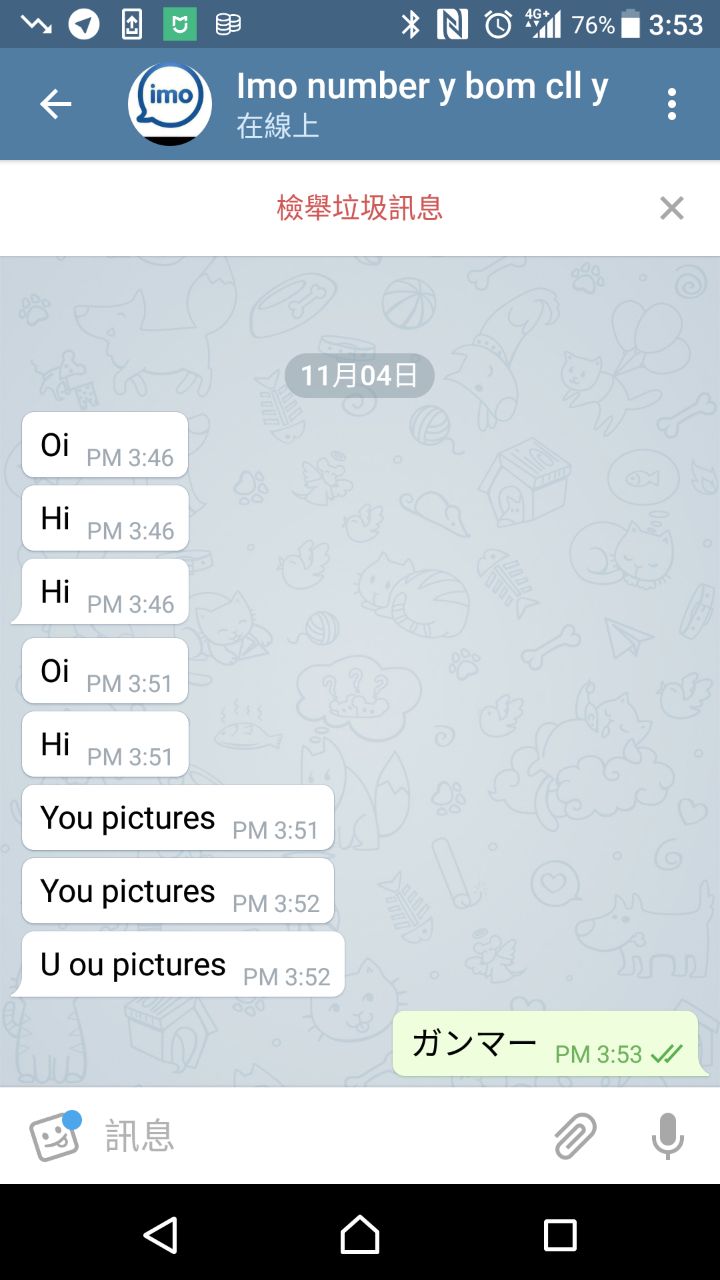Report this chat as spam
The width and height of the screenshot is (720, 1280).
pyautogui.click(x=359, y=208)
